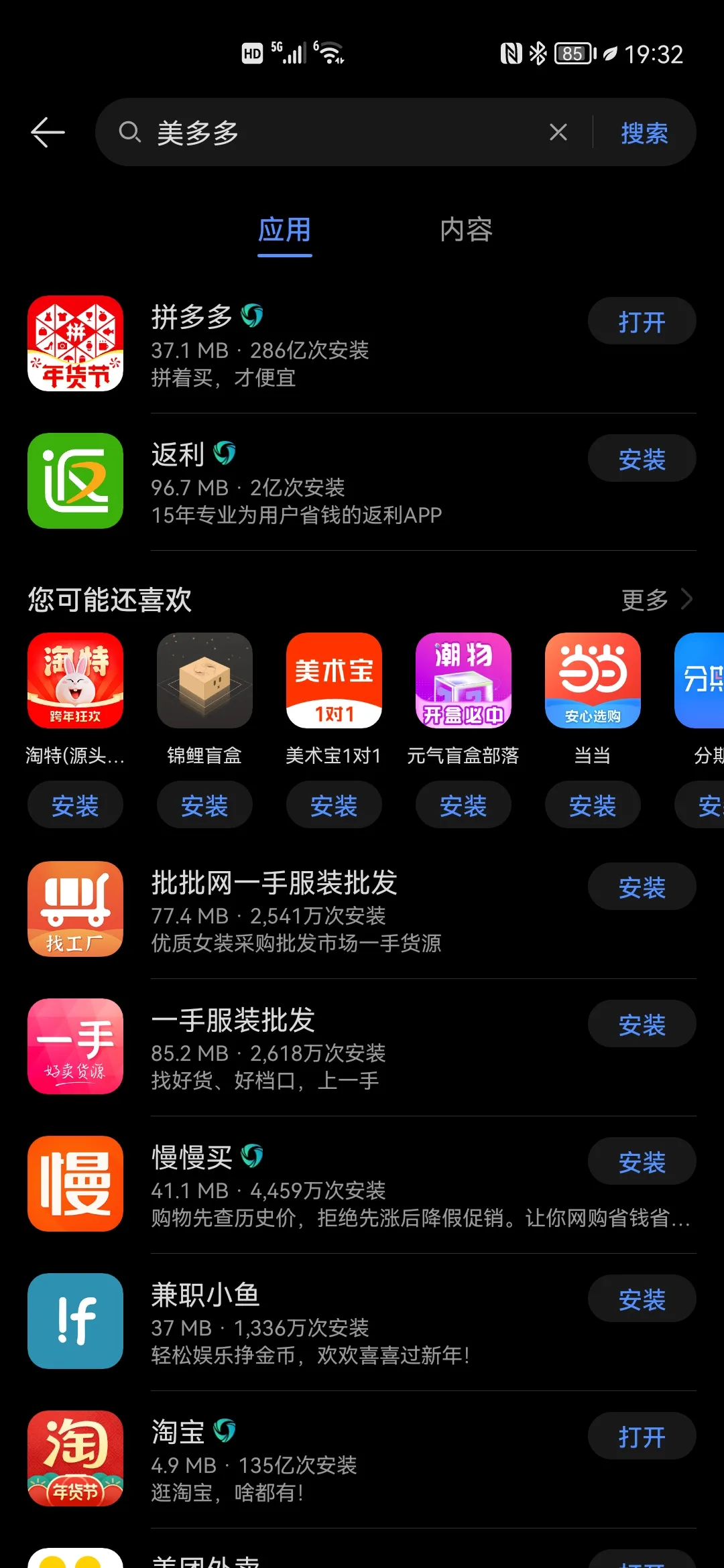724x1568 pixels.
Task: Go back using the arrow icon
Action: [48, 132]
